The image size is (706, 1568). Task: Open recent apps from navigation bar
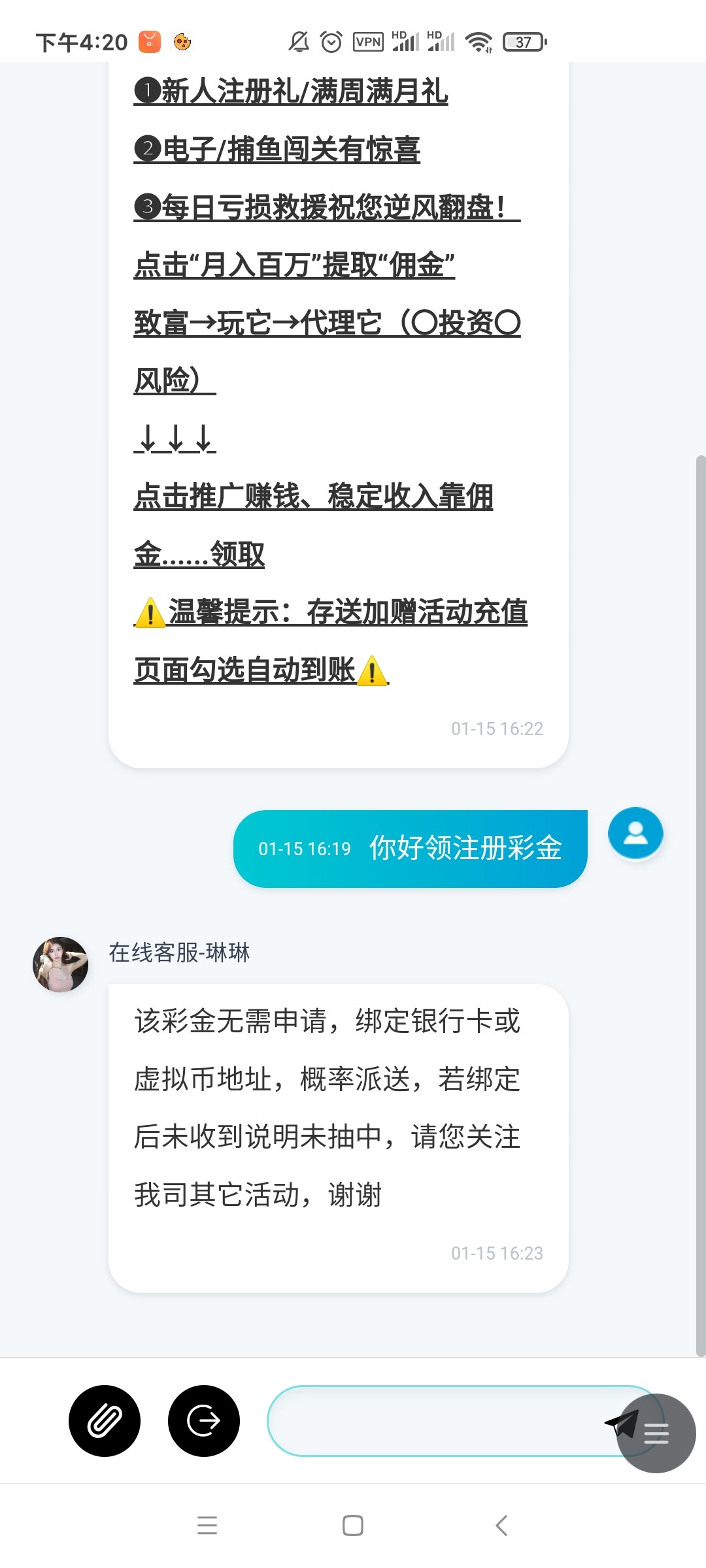click(x=207, y=1526)
